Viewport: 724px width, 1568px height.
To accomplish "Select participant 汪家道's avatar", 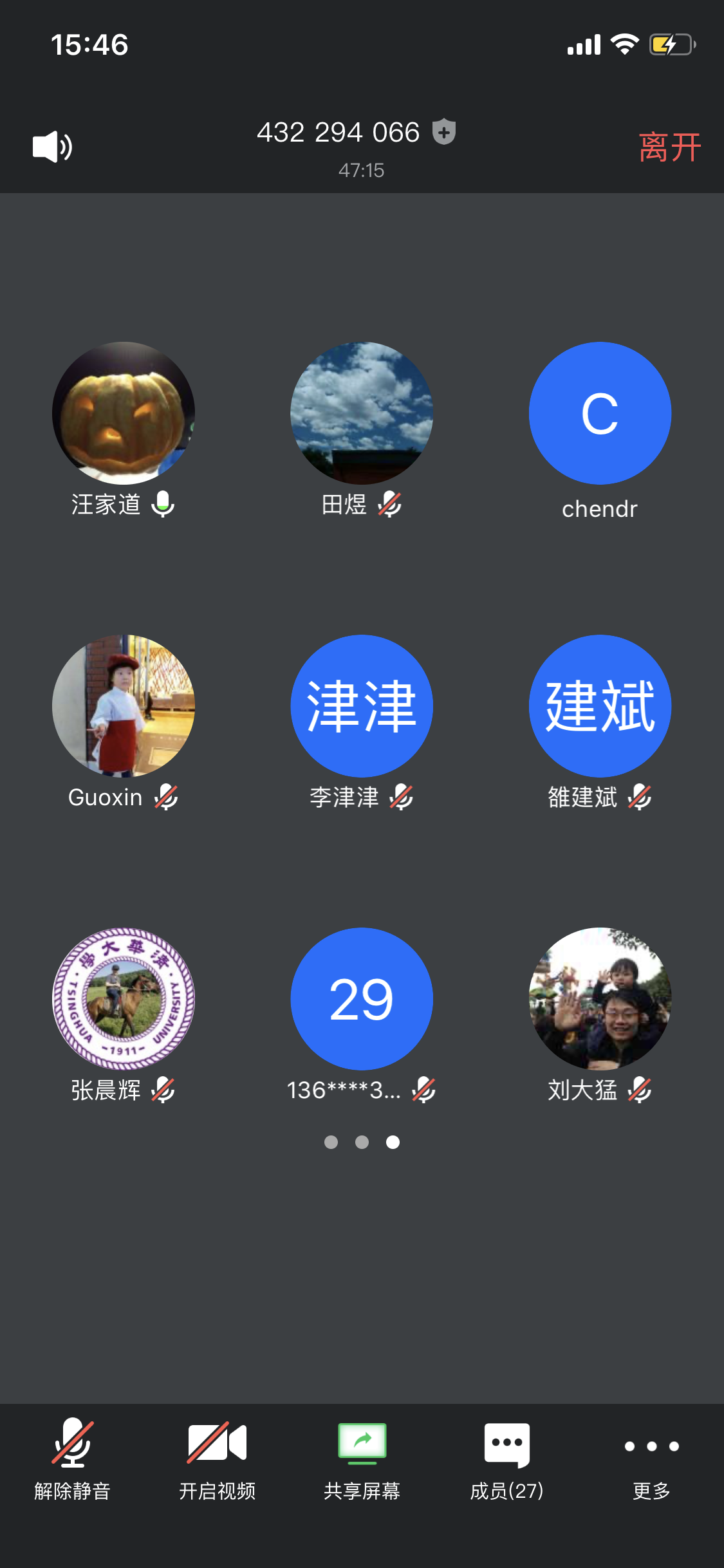I will pyautogui.click(x=124, y=413).
